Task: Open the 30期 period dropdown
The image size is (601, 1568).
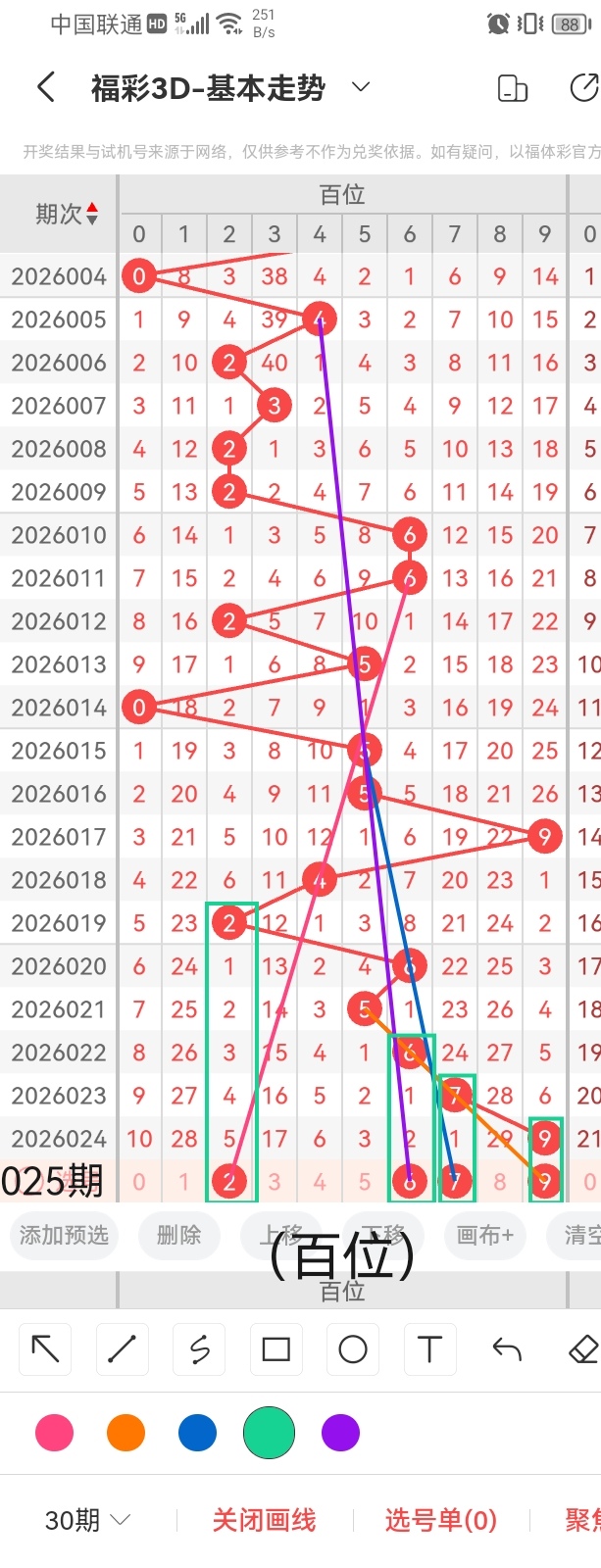Action: click(87, 1520)
